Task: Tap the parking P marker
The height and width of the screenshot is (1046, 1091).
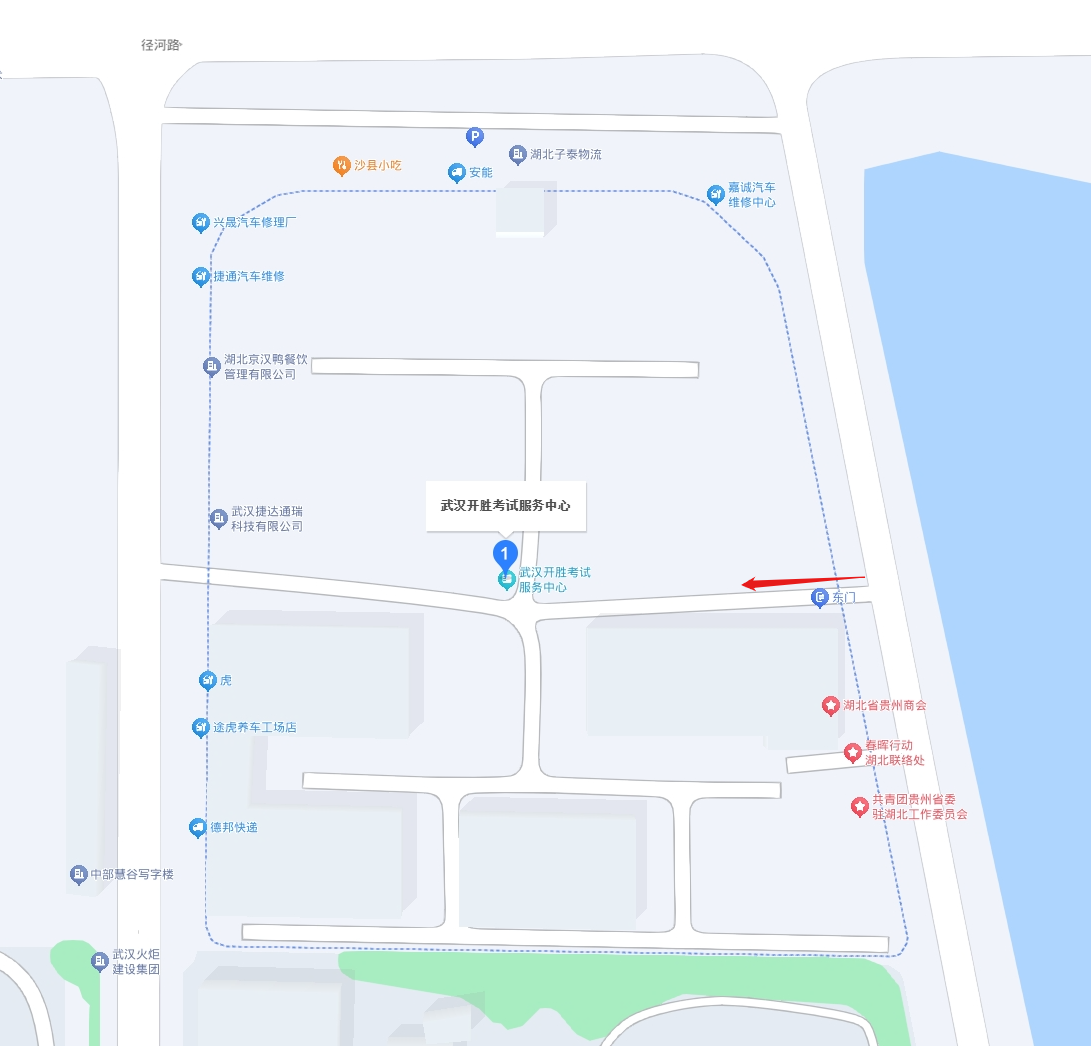Action: [x=476, y=137]
